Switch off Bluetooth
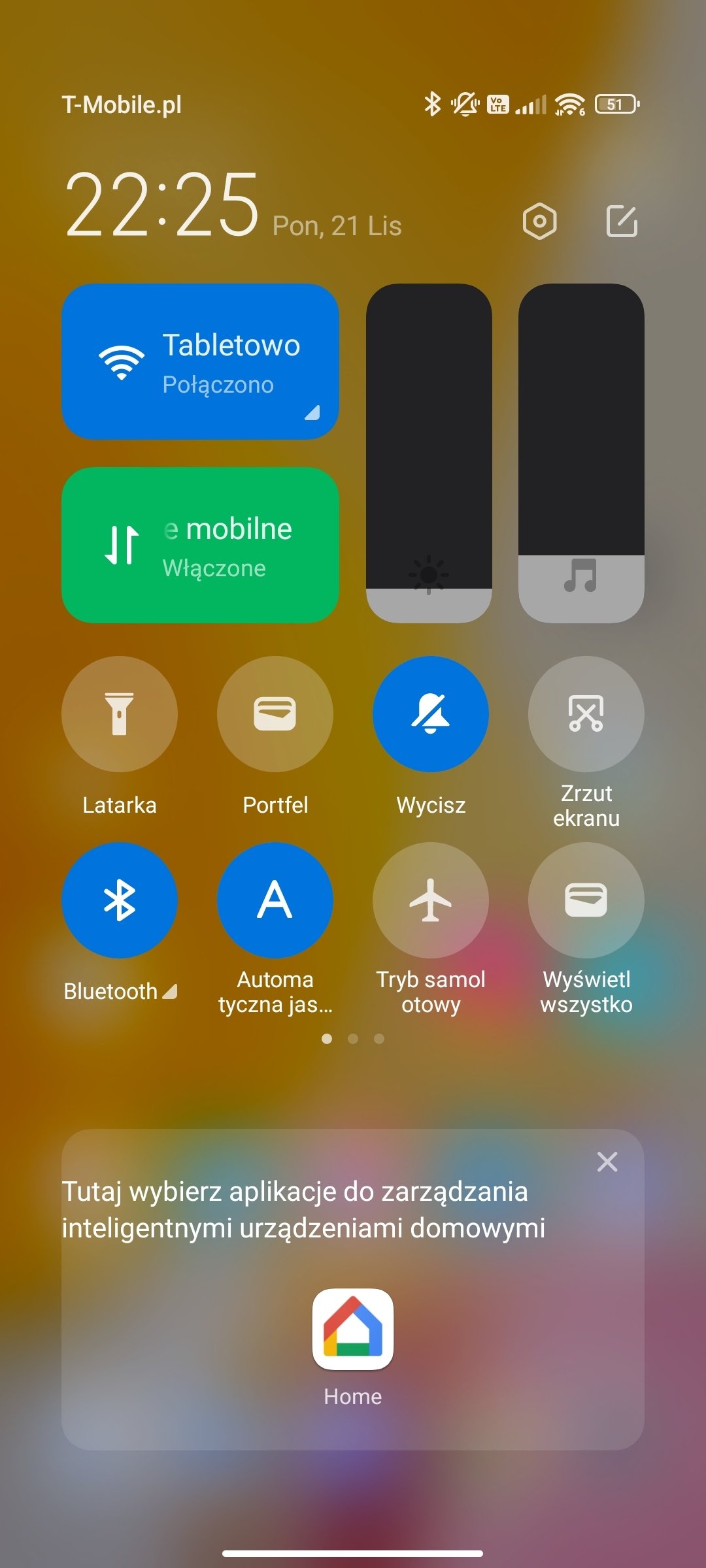 [x=120, y=900]
